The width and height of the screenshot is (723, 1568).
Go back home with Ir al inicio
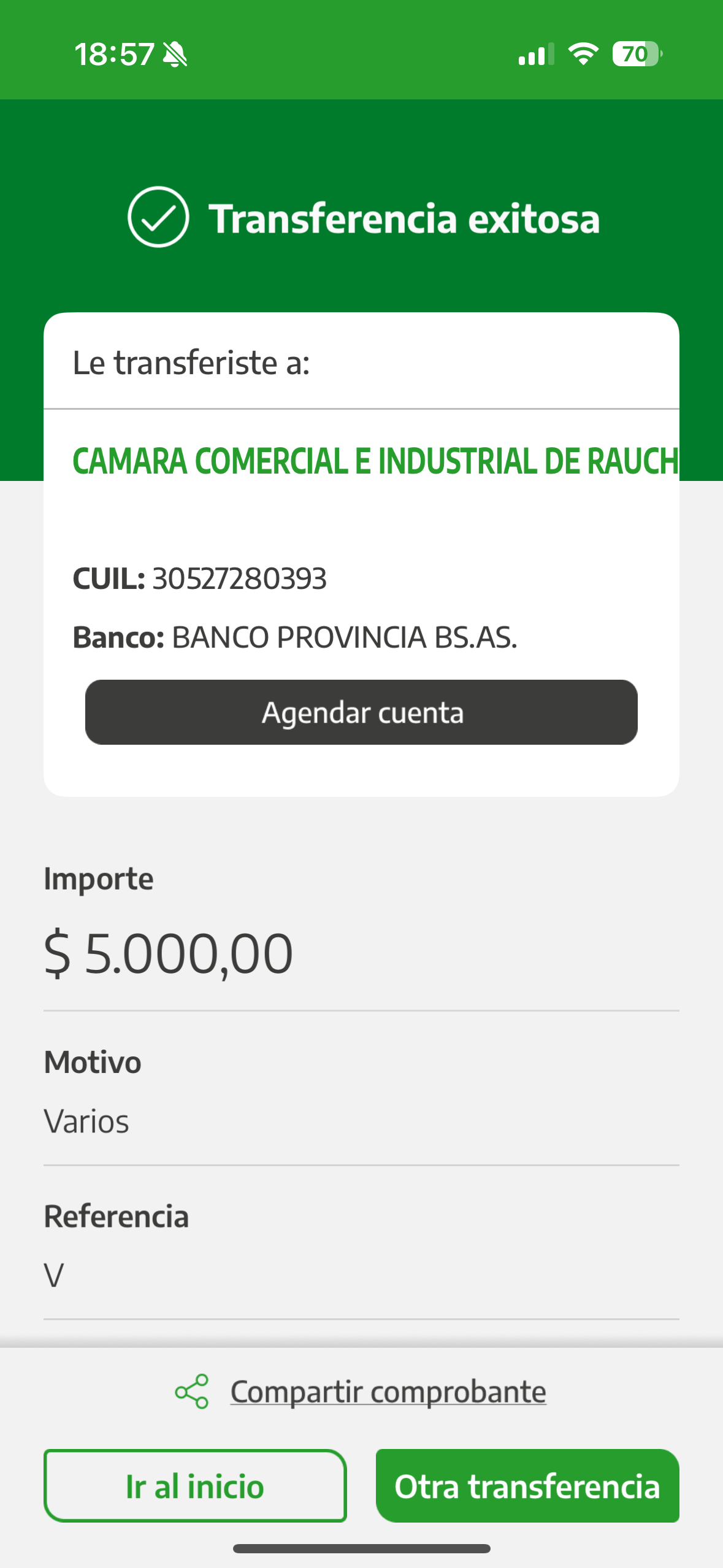tap(195, 1486)
